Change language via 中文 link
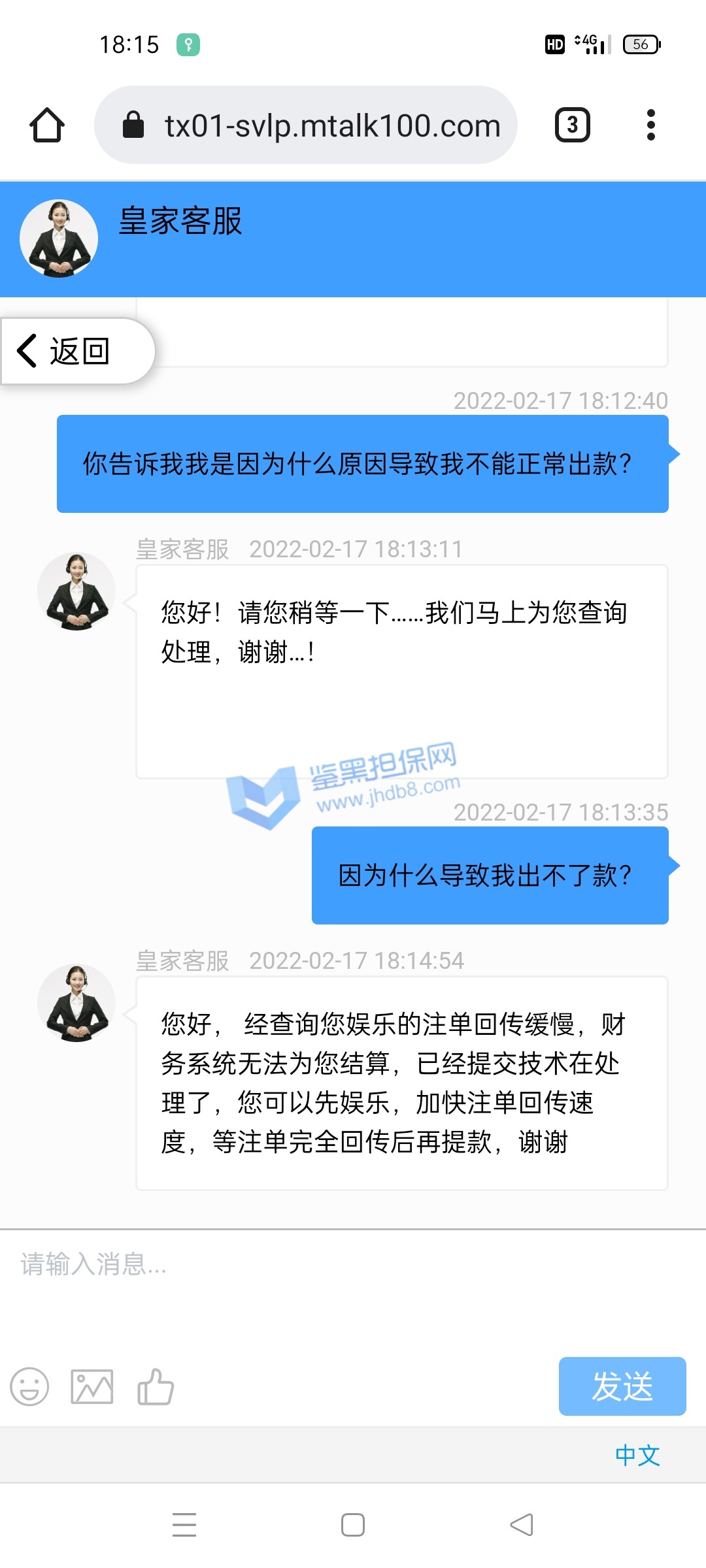This screenshot has width=706, height=1568. point(637,1455)
